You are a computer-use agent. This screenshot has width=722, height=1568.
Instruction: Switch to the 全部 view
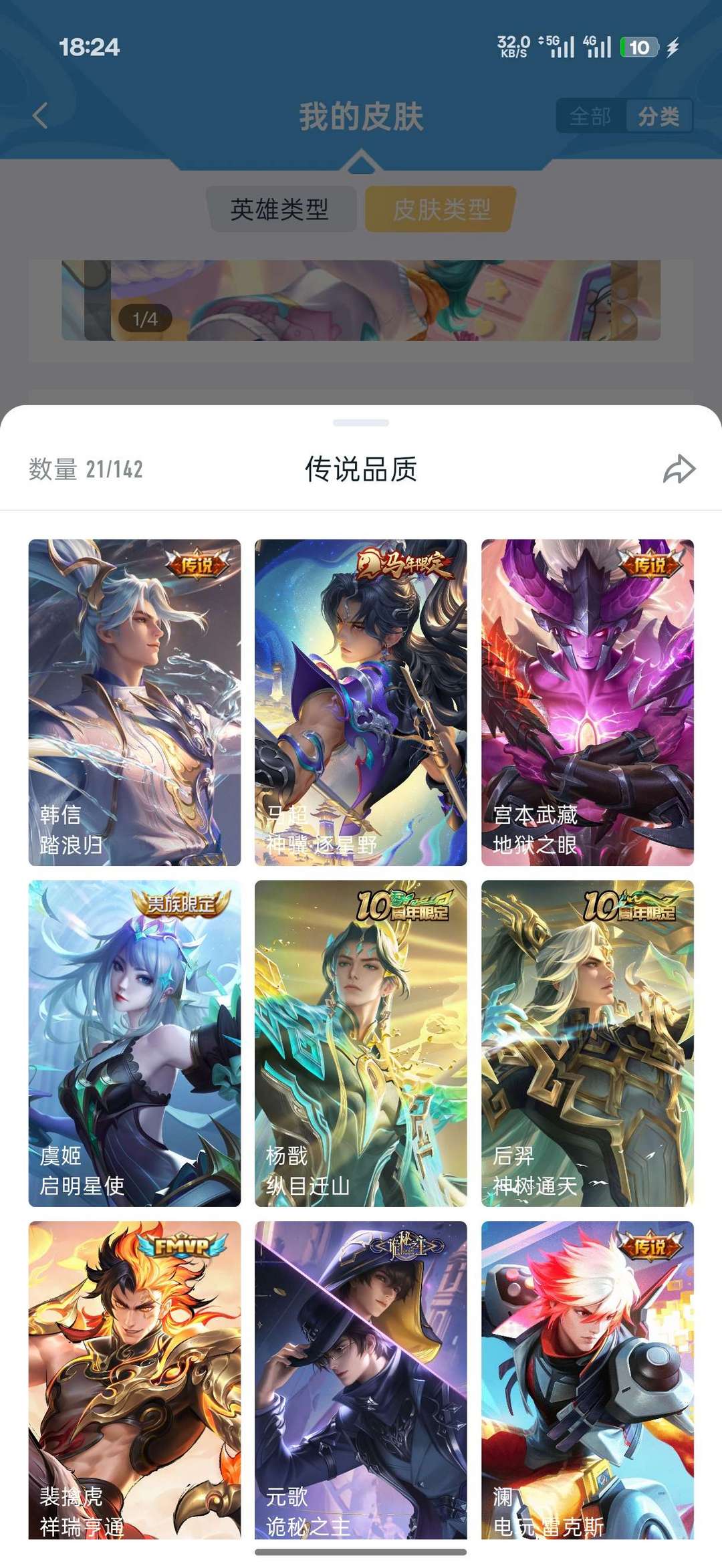tap(590, 117)
